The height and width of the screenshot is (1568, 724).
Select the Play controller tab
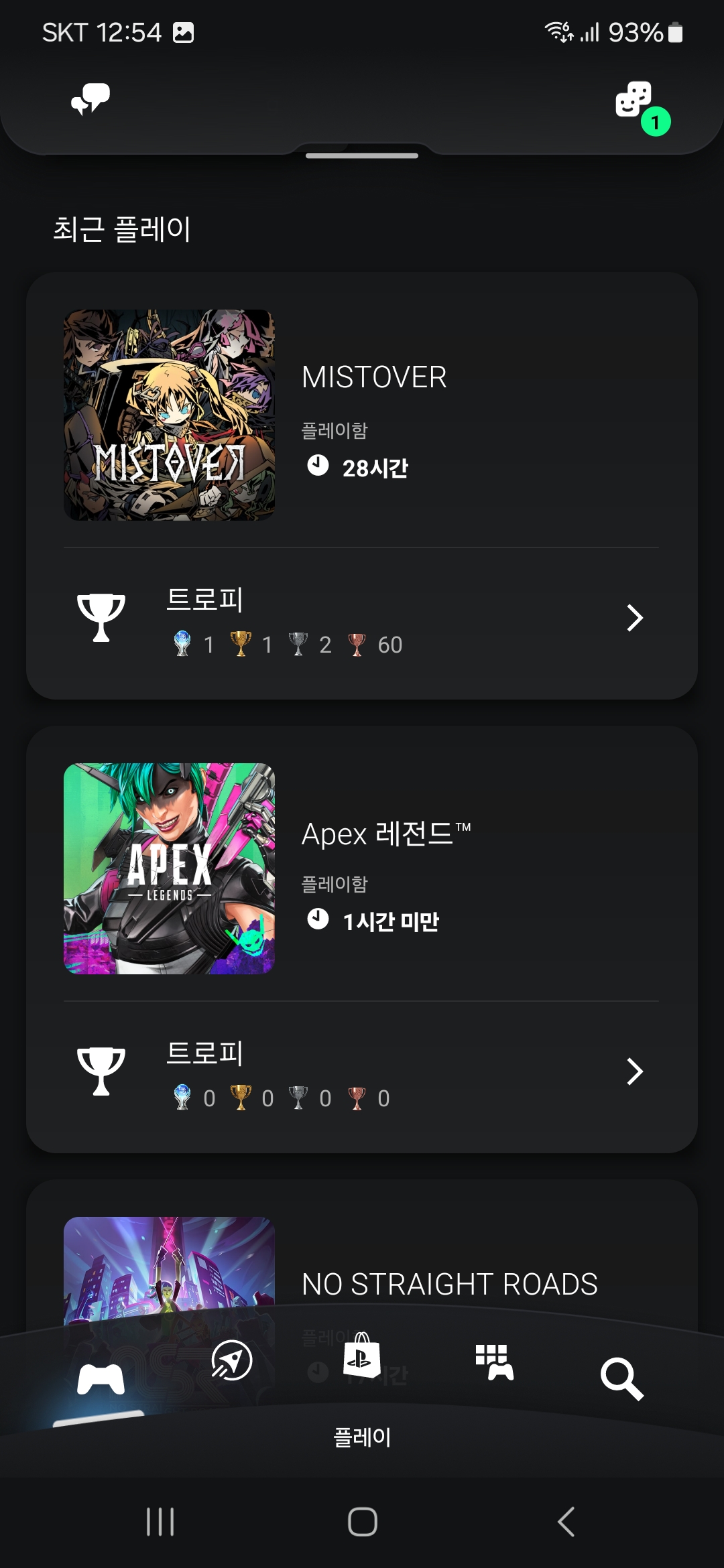coord(101,1380)
